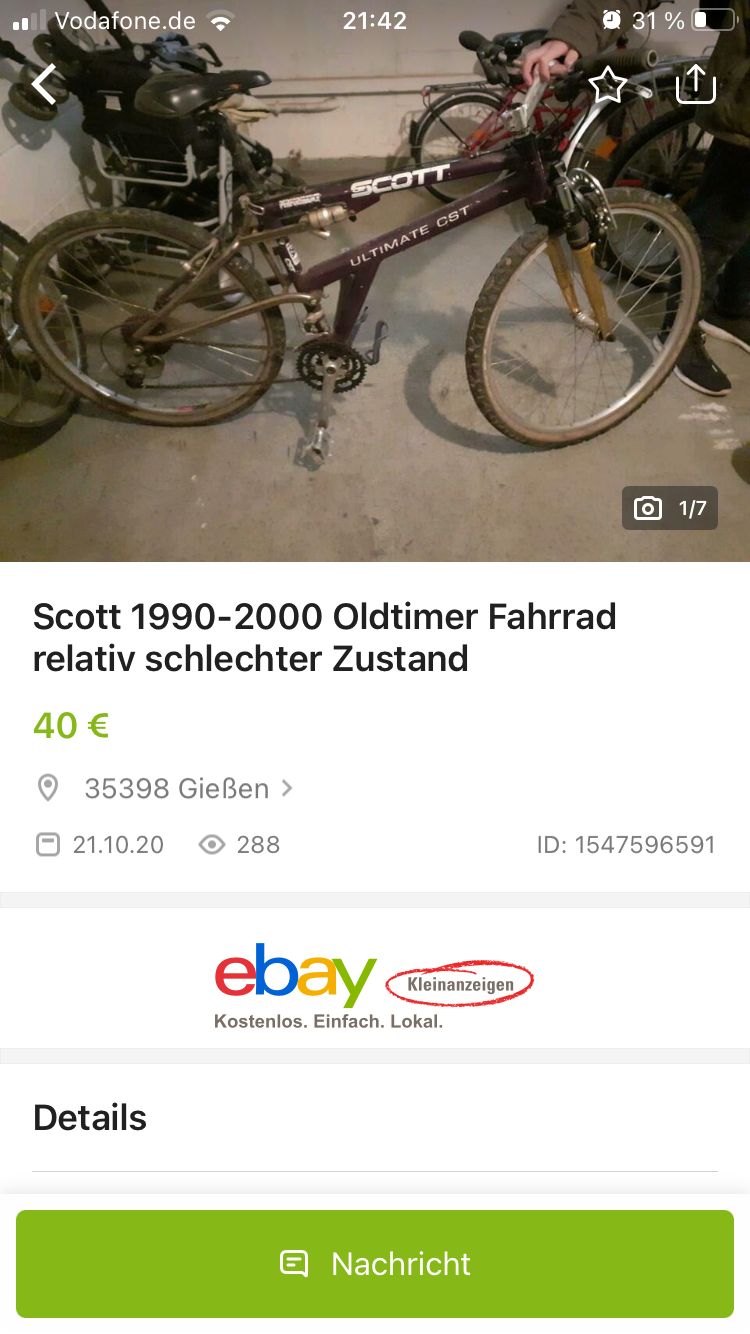Go back using the arrow icon

(45, 85)
